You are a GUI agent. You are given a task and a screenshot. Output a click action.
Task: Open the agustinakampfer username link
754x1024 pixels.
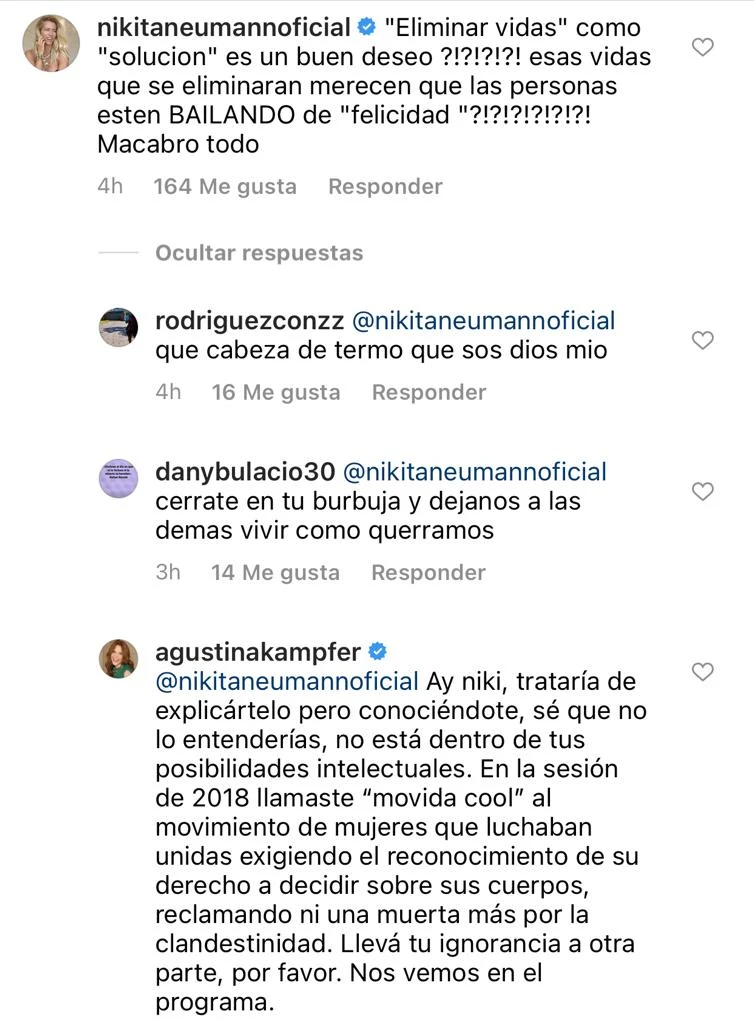pos(258,652)
